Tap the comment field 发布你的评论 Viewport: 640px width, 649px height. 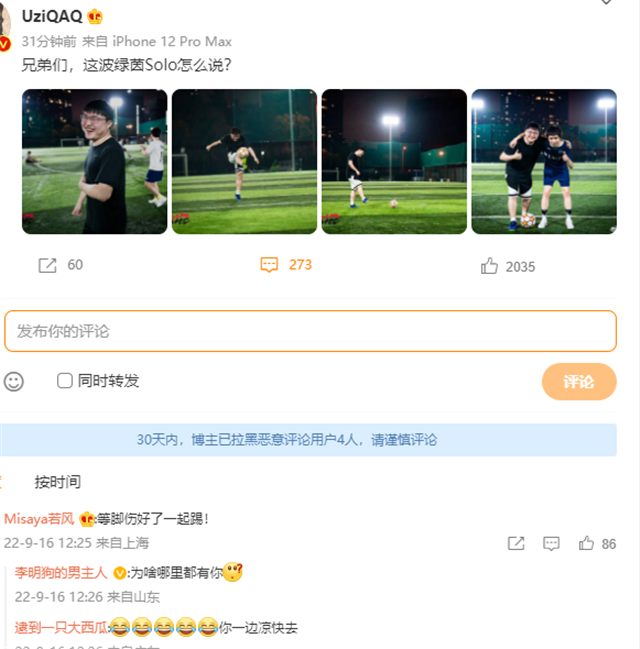click(x=310, y=331)
